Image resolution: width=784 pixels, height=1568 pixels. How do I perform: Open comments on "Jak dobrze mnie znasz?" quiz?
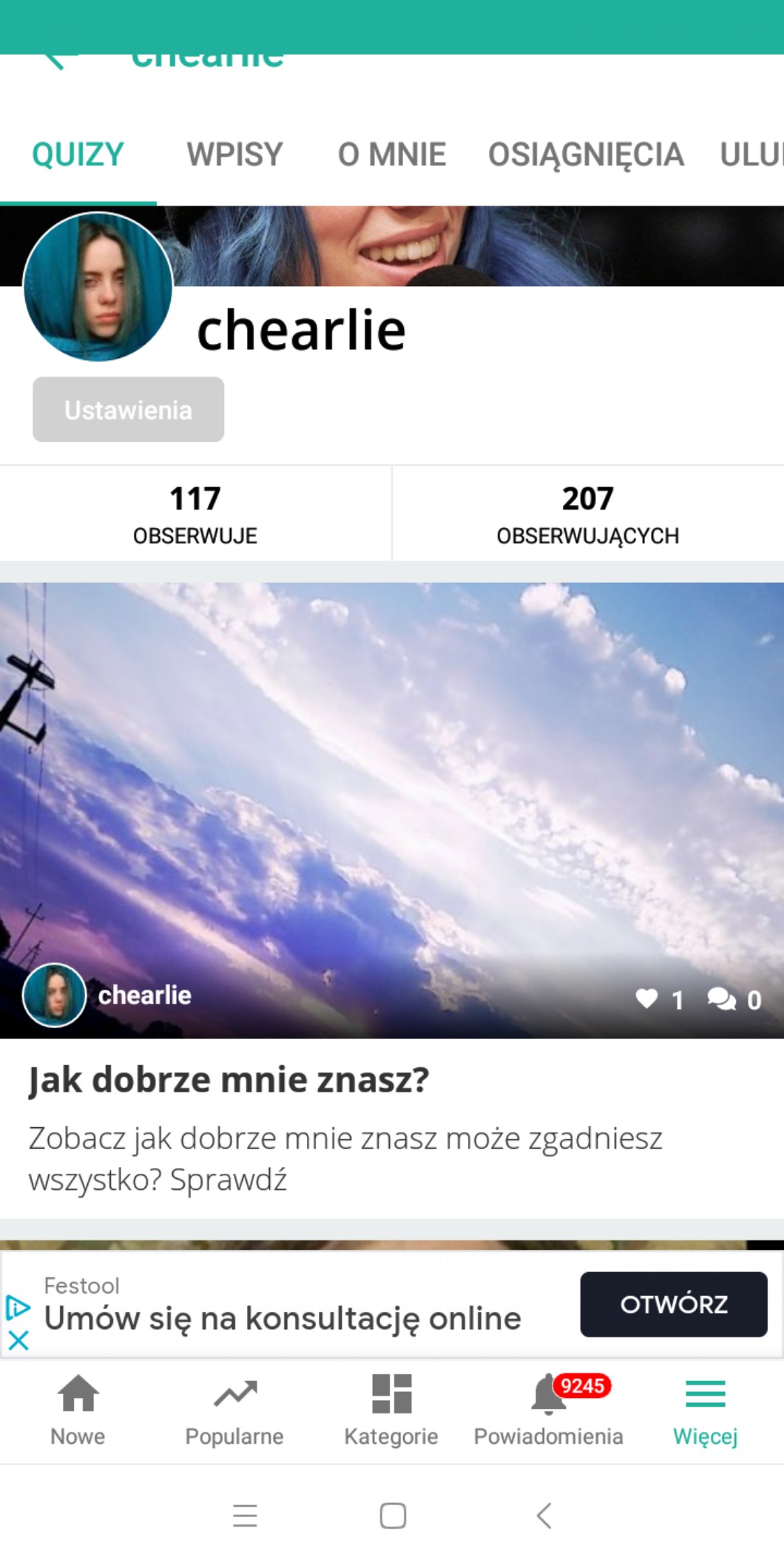722,999
